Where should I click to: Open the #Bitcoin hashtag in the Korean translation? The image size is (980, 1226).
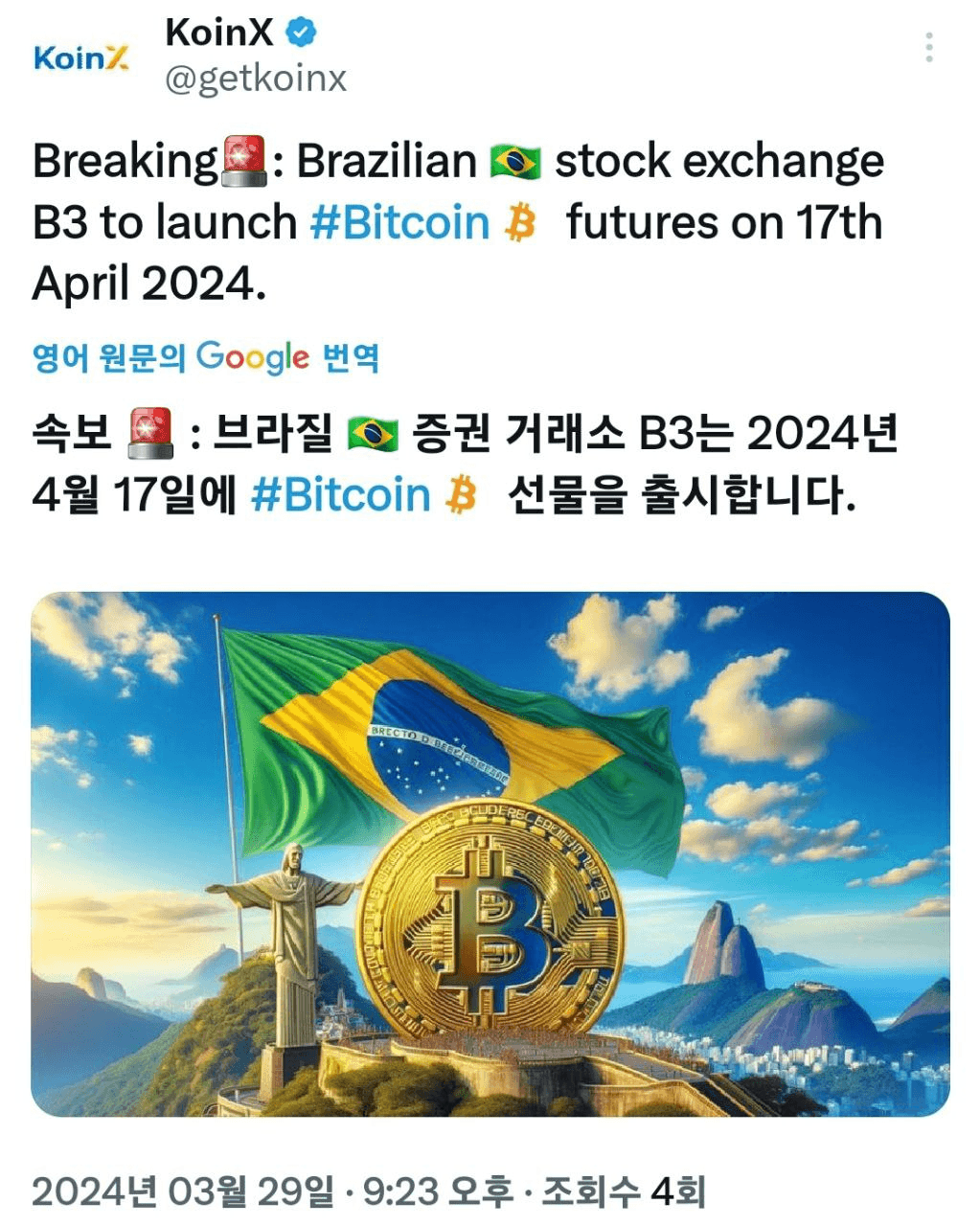[x=340, y=495]
